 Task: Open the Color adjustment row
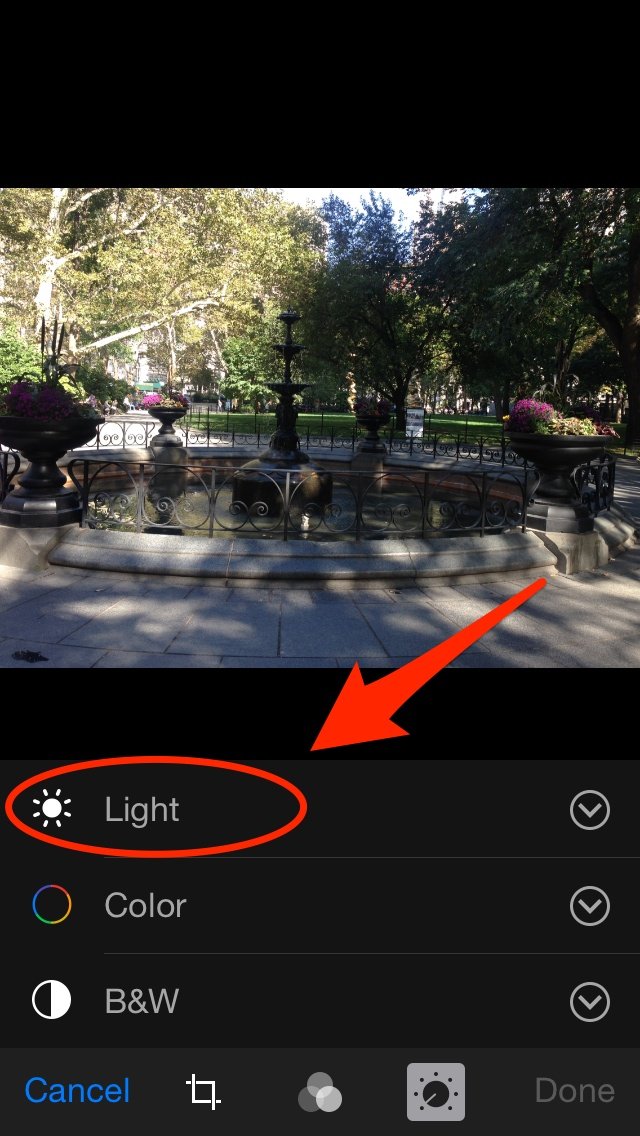[x=145, y=906]
